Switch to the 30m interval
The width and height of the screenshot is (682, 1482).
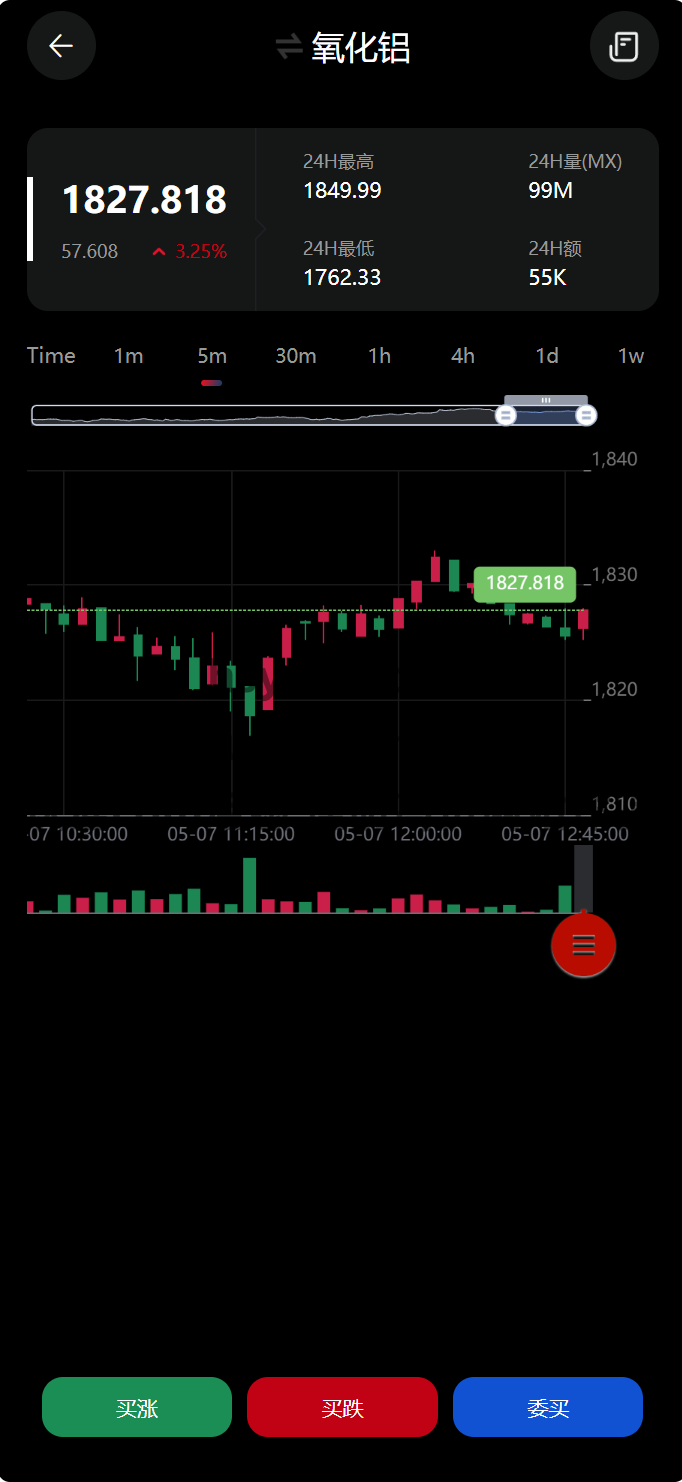pos(296,356)
